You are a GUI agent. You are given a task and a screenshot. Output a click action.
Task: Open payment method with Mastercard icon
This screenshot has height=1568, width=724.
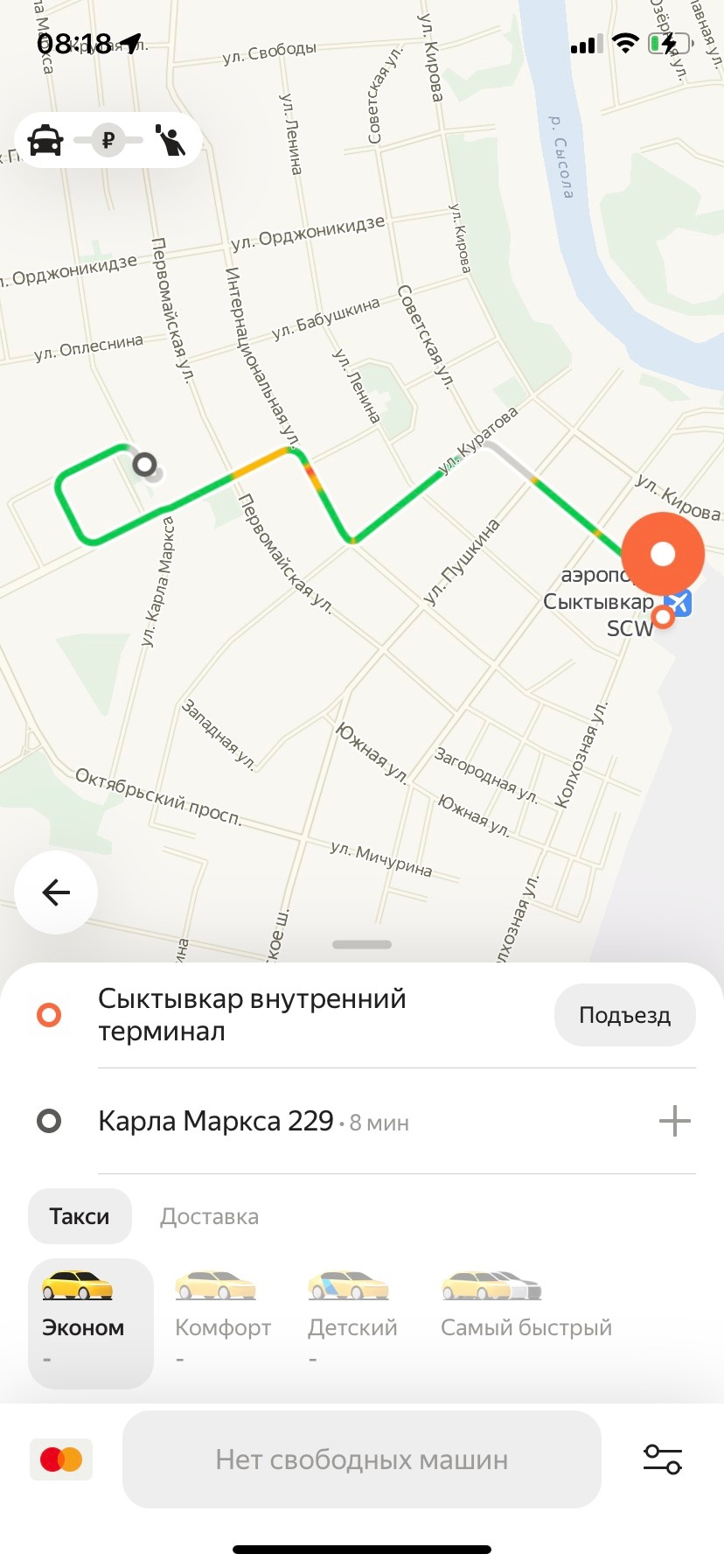61,1459
